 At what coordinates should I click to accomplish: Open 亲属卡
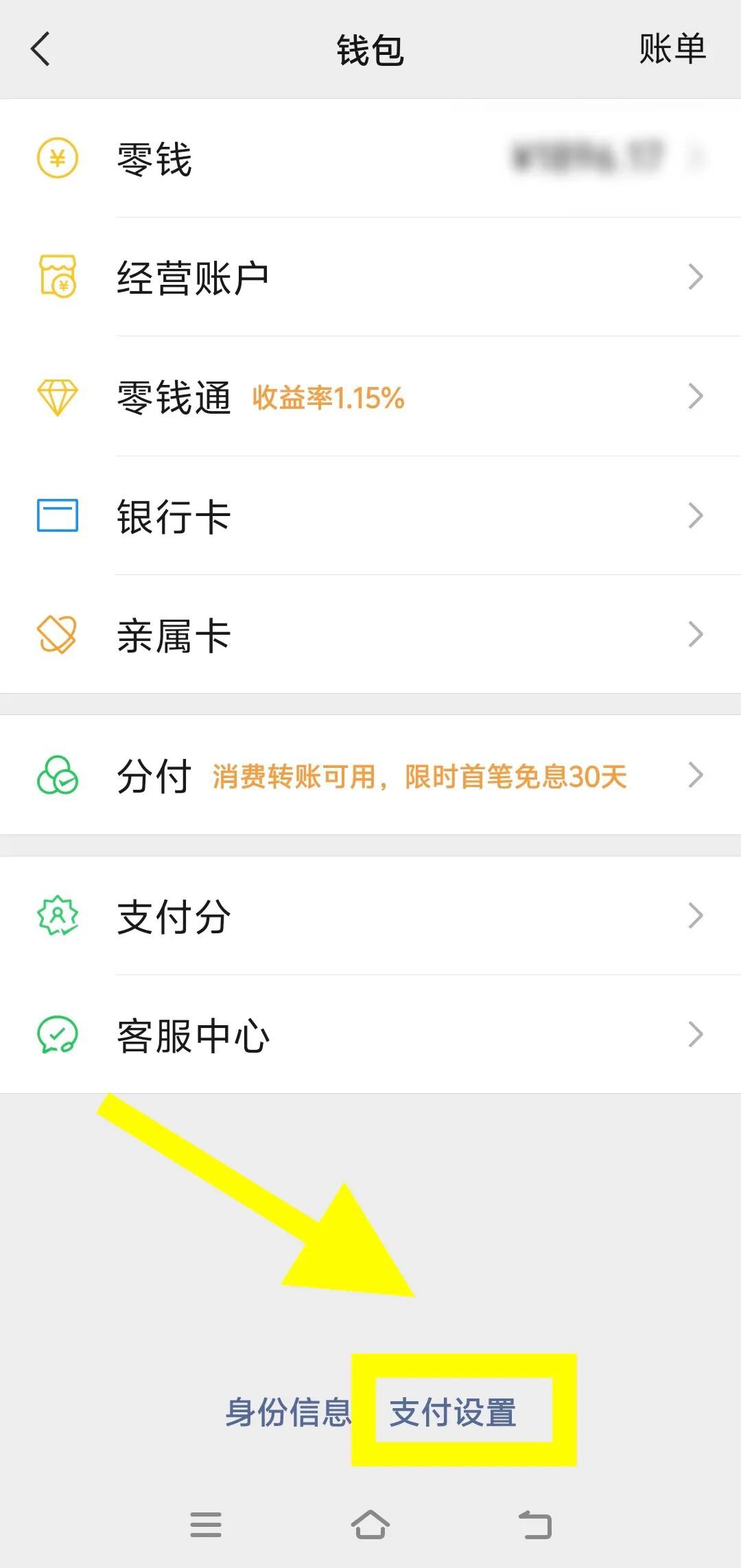tap(370, 635)
